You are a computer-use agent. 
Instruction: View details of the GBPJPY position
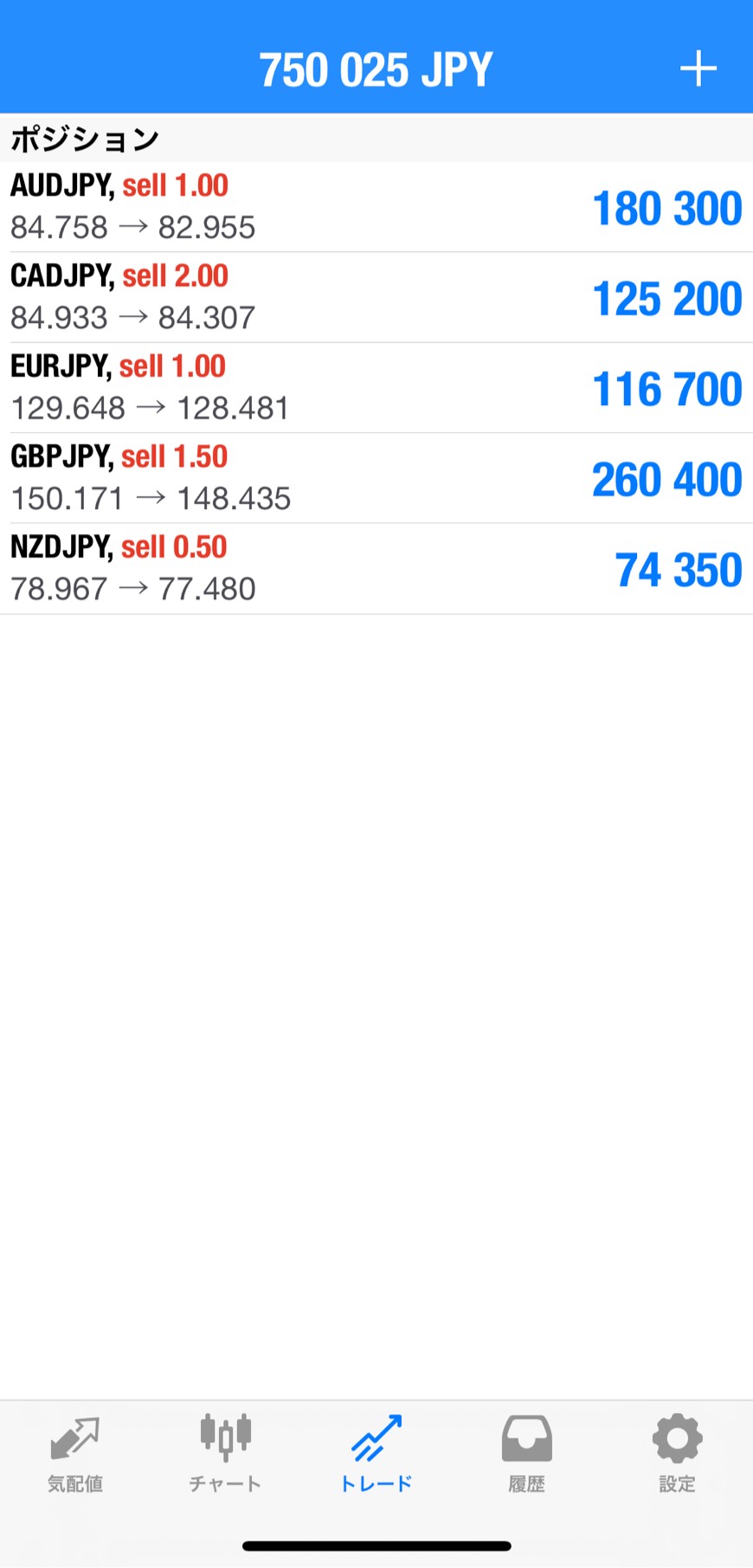[376, 478]
